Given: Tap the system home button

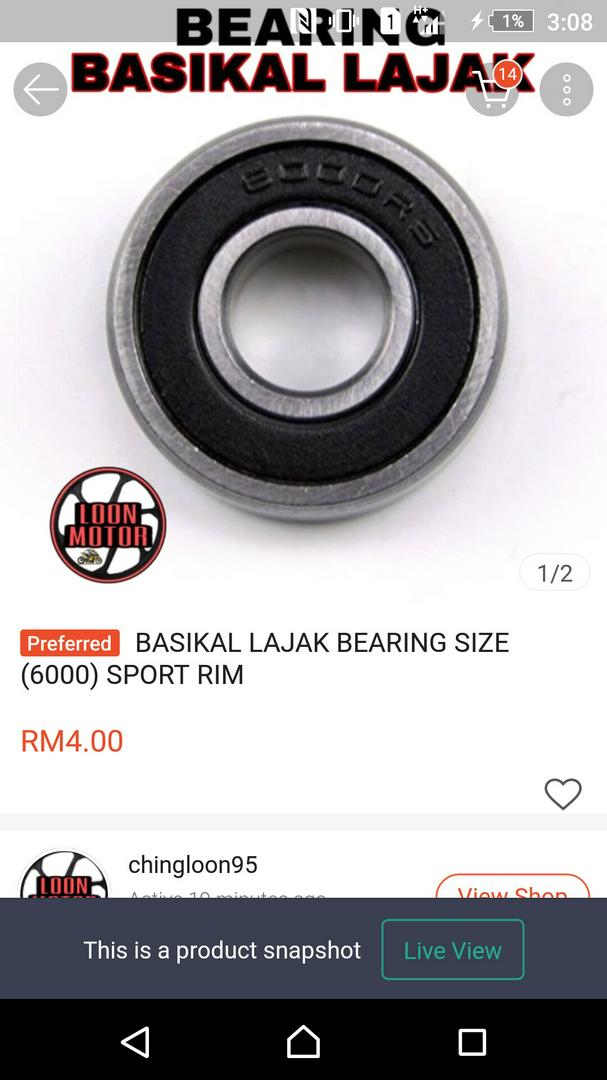Looking at the screenshot, I should click(x=303, y=1041).
